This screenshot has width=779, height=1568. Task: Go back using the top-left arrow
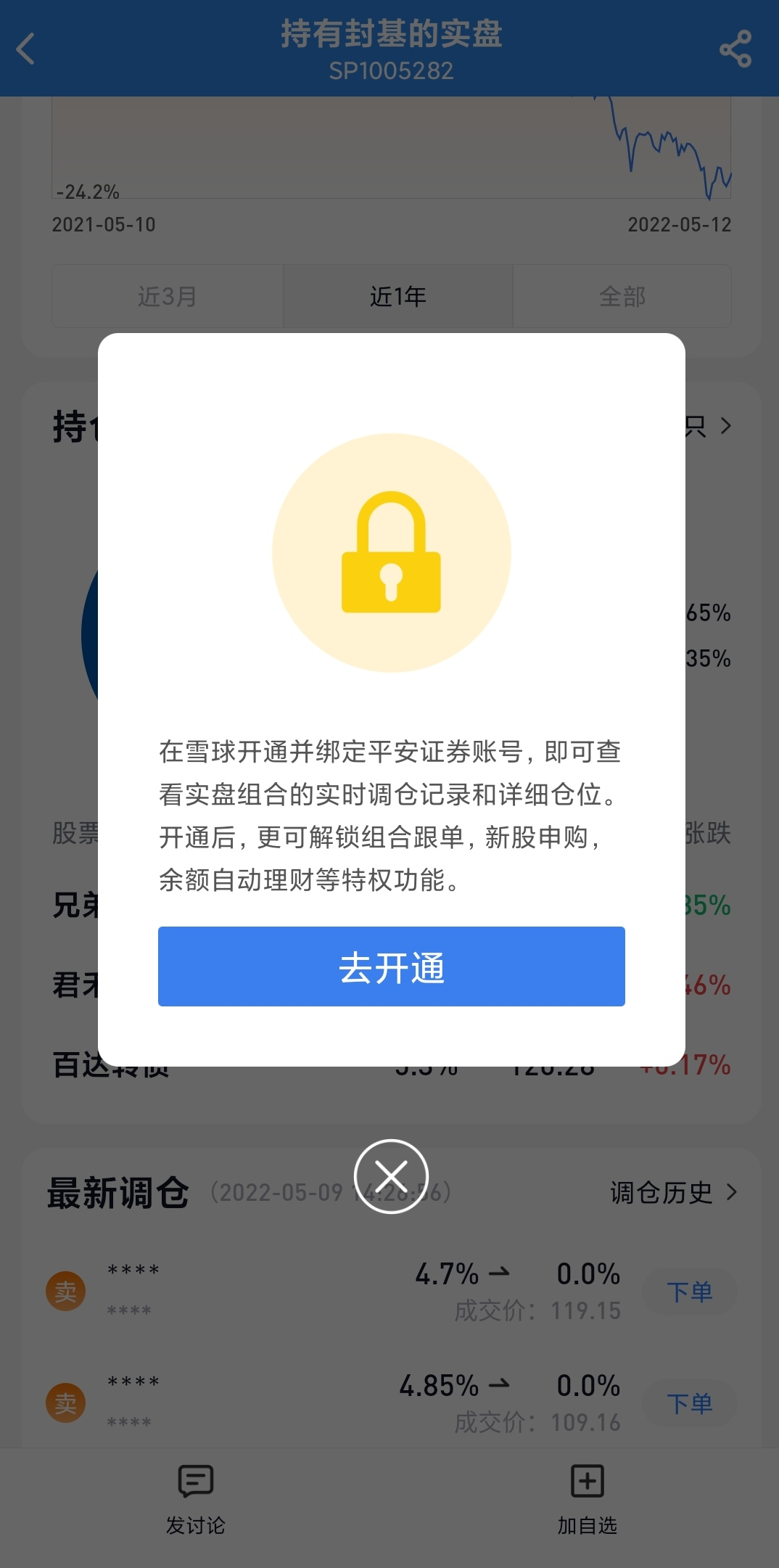click(26, 49)
